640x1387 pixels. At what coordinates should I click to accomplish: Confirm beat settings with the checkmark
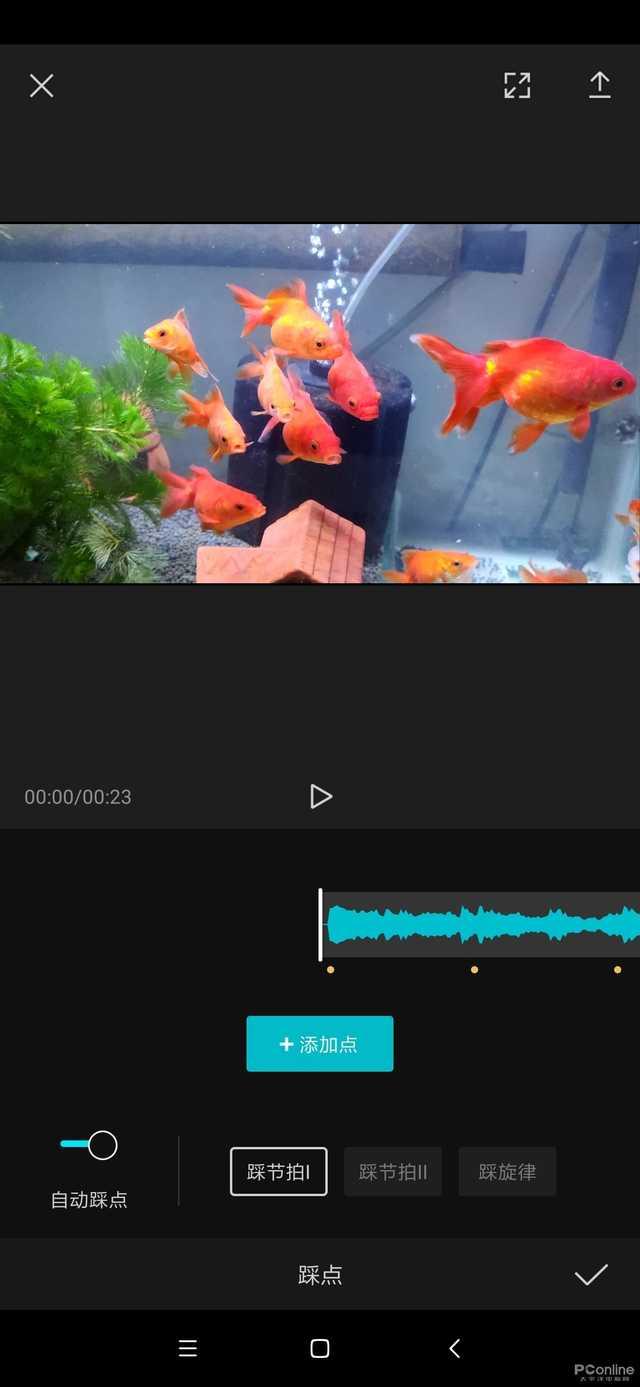(591, 1274)
